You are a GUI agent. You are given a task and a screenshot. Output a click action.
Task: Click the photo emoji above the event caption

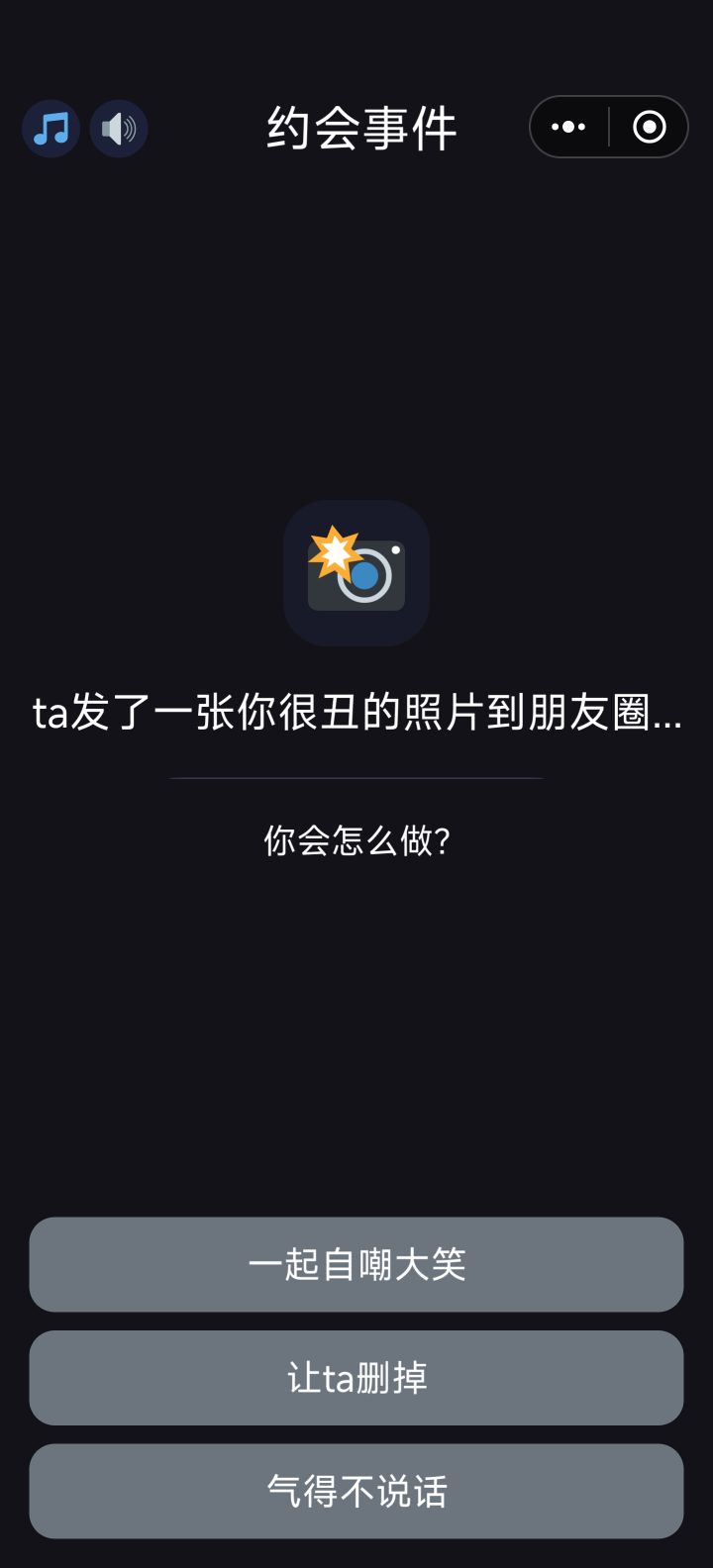[356, 572]
